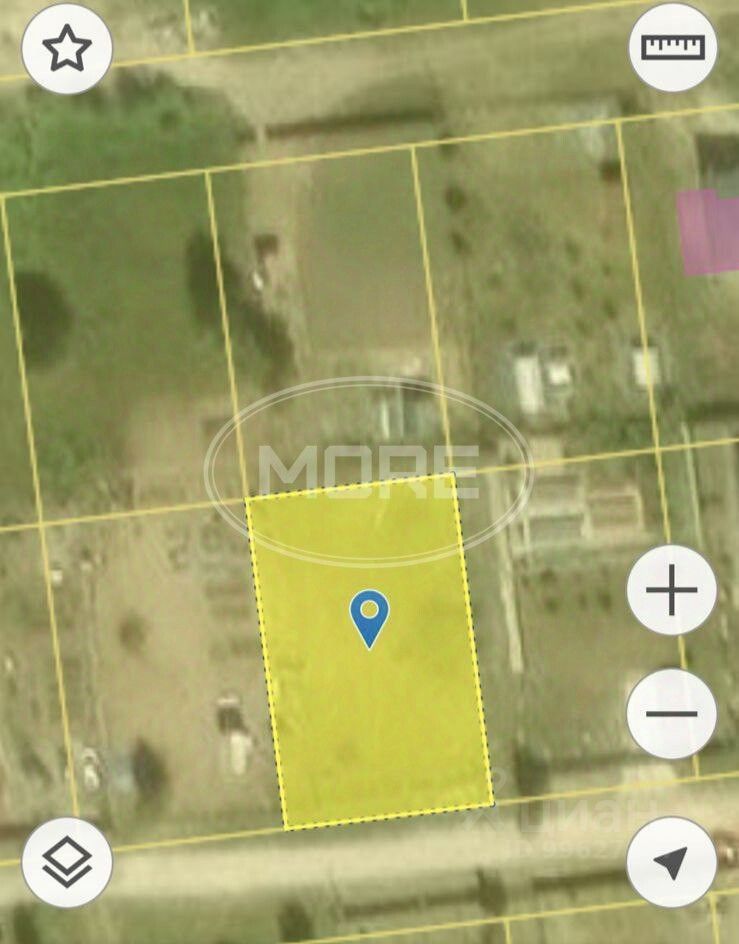The image size is (739, 944).
Task: Zoom in with the plus button
Action: [671, 590]
